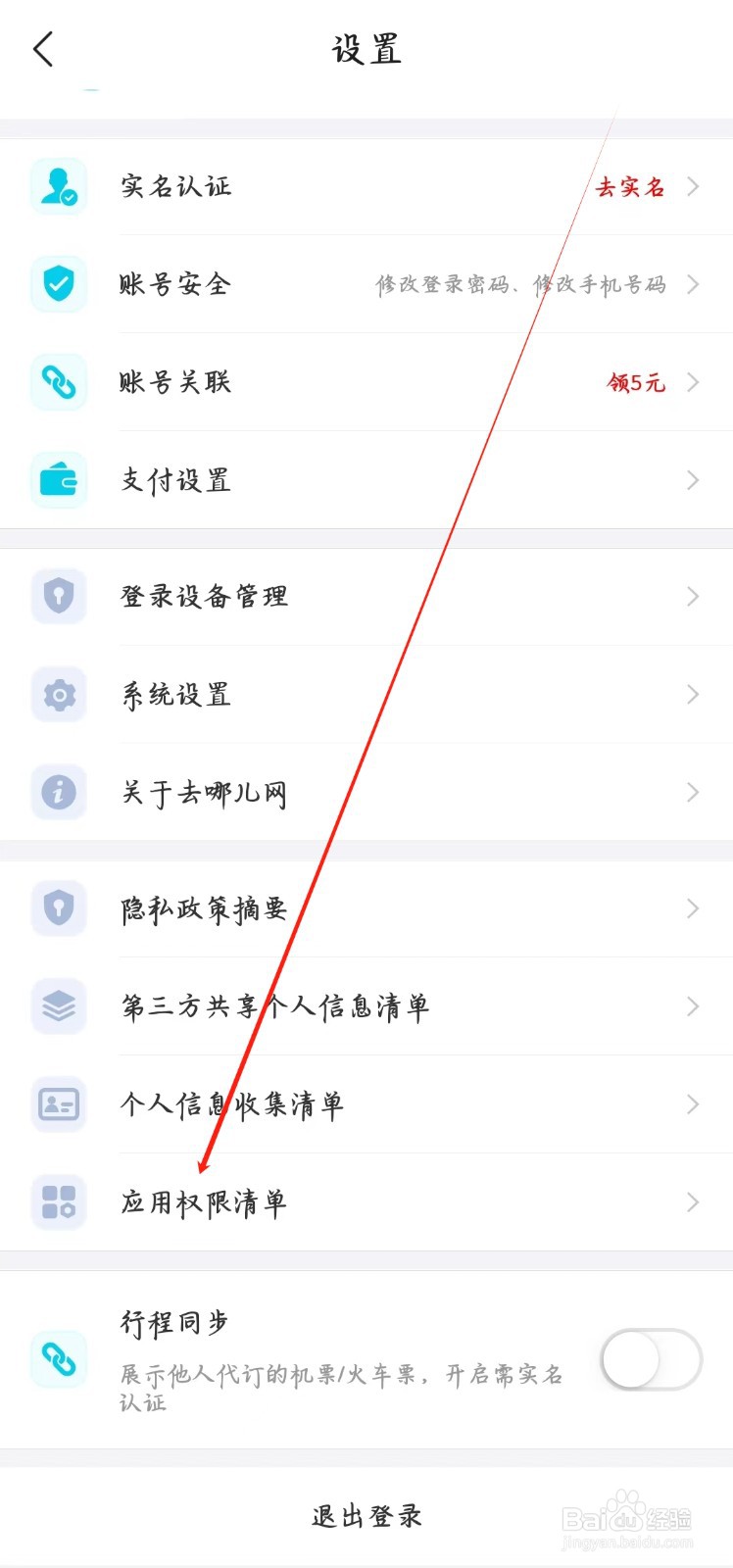Open the 系统设置 entry
This screenshot has height=1568, width=733.
pyautogui.click(x=366, y=695)
